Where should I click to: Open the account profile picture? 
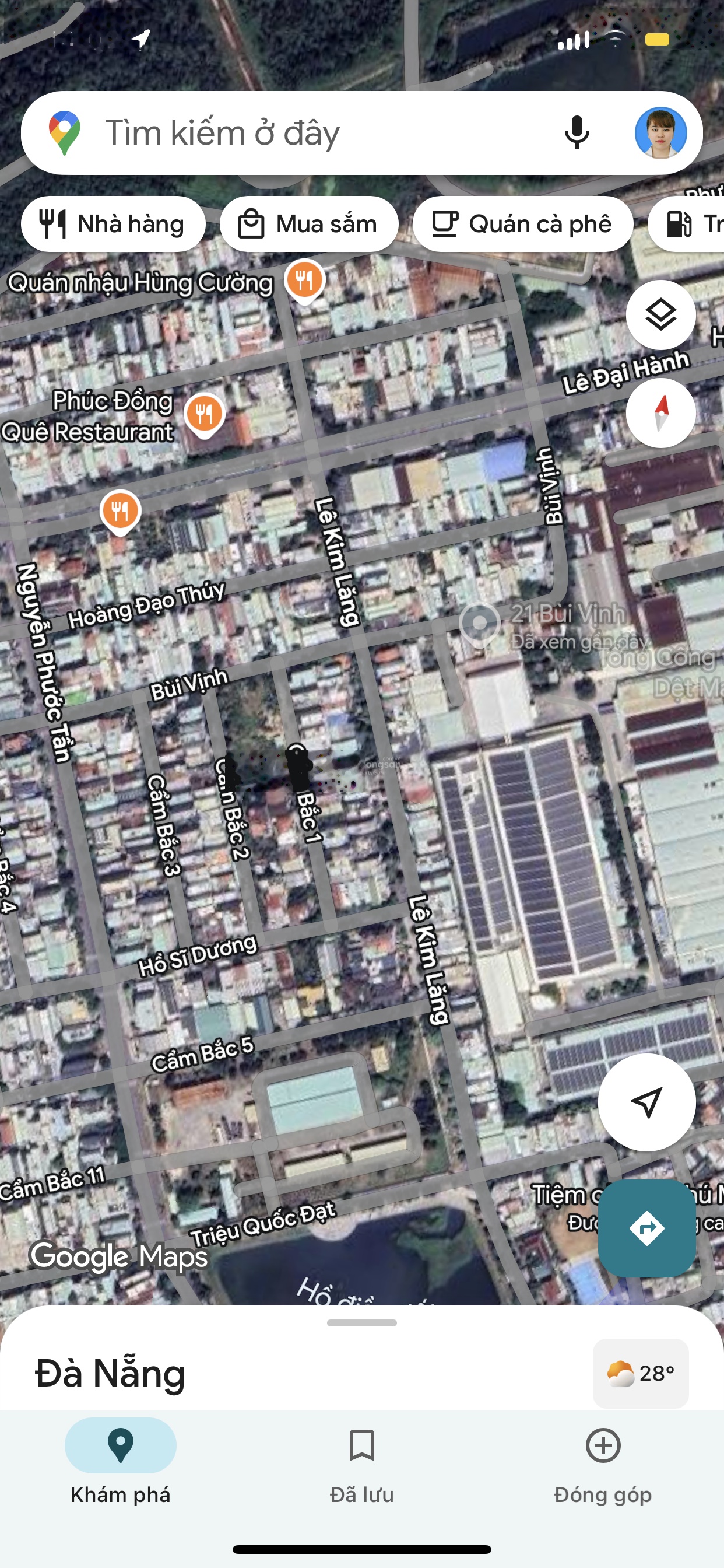click(660, 132)
